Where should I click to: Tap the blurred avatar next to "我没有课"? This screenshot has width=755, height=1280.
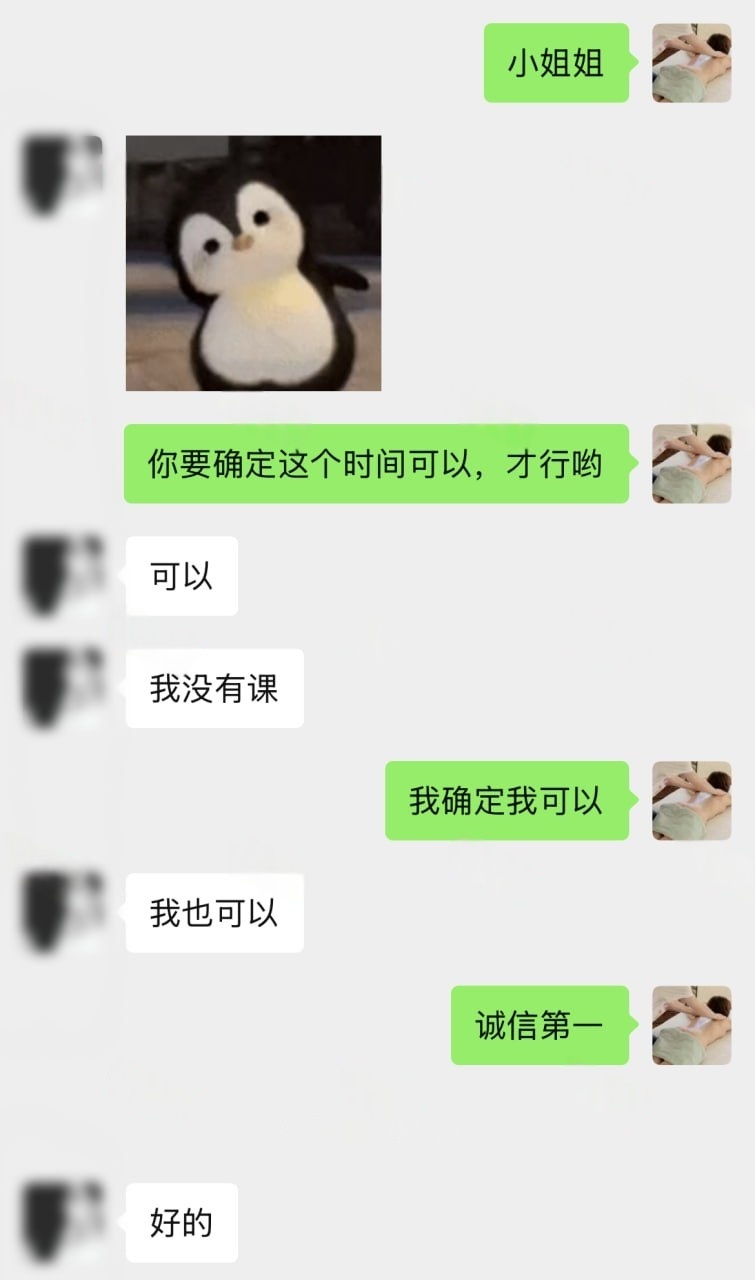pyautogui.click(x=63, y=687)
